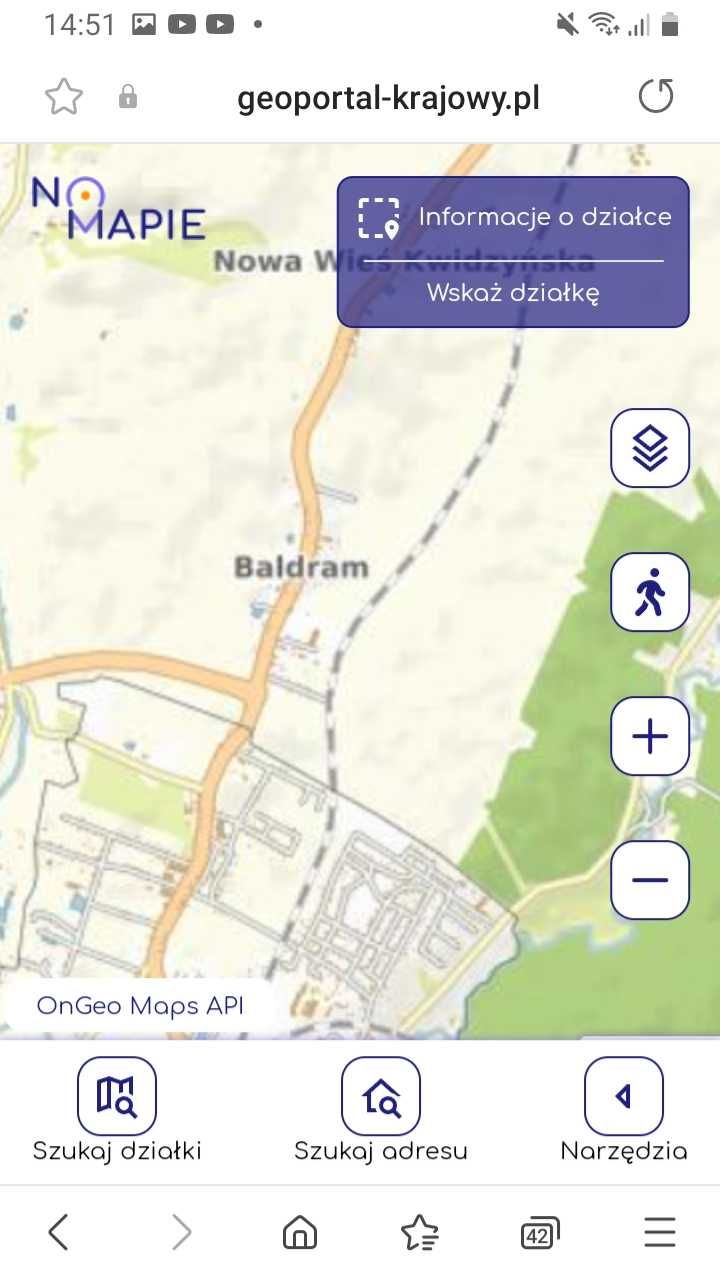The height and width of the screenshot is (1280, 720).
Task: View the 42 open tabs
Action: 540,1233
